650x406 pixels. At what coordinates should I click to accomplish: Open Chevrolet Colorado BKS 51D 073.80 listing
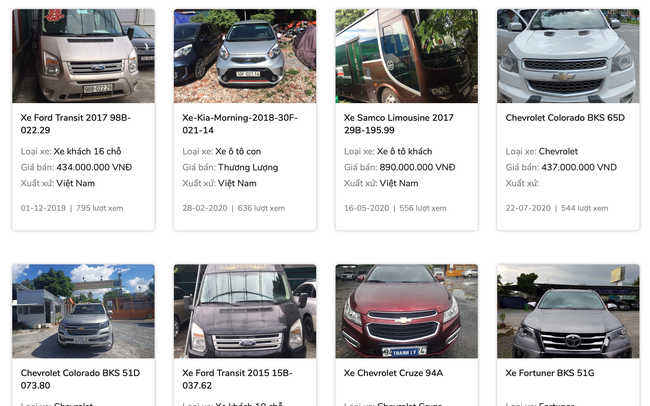(80, 378)
